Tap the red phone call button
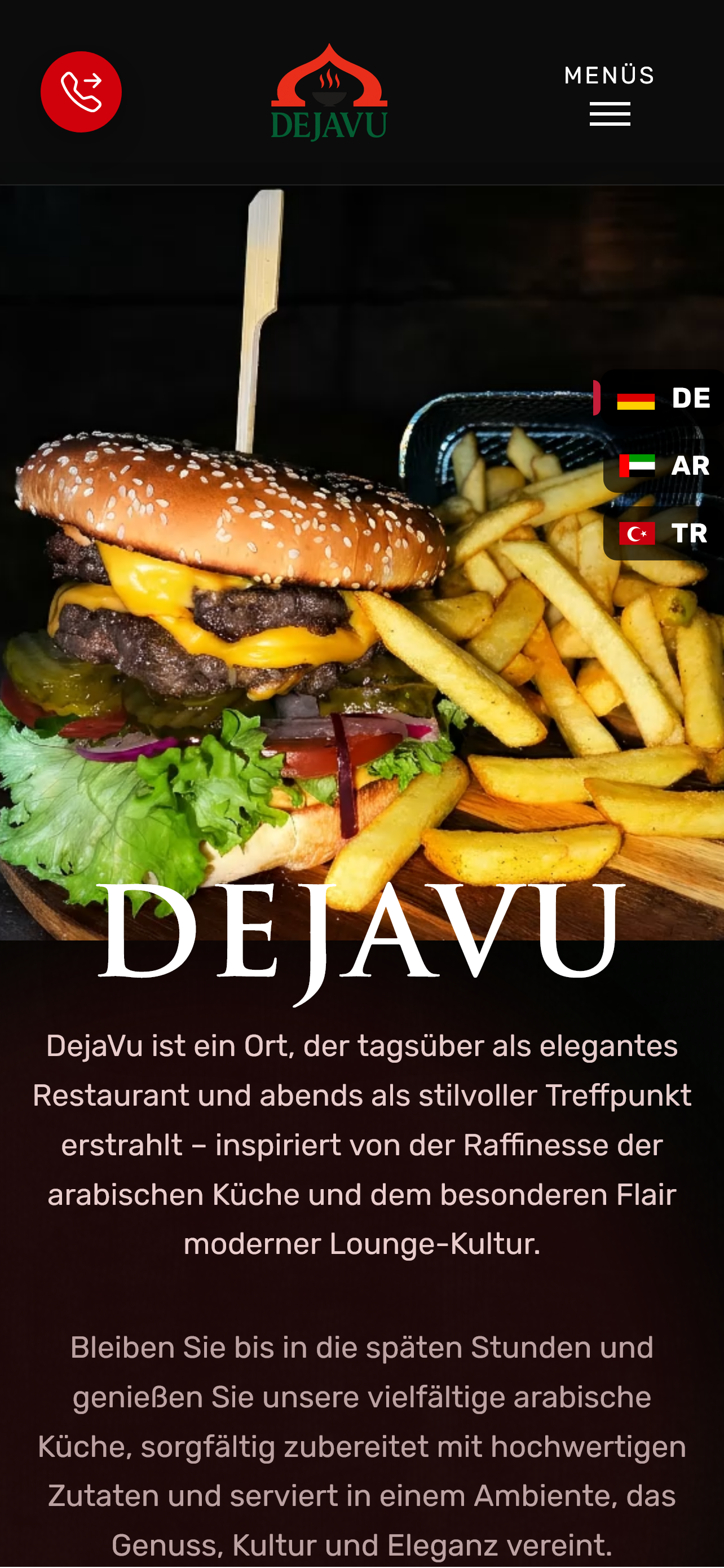The width and height of the screenshot is (724, 1568). (81, 92)
